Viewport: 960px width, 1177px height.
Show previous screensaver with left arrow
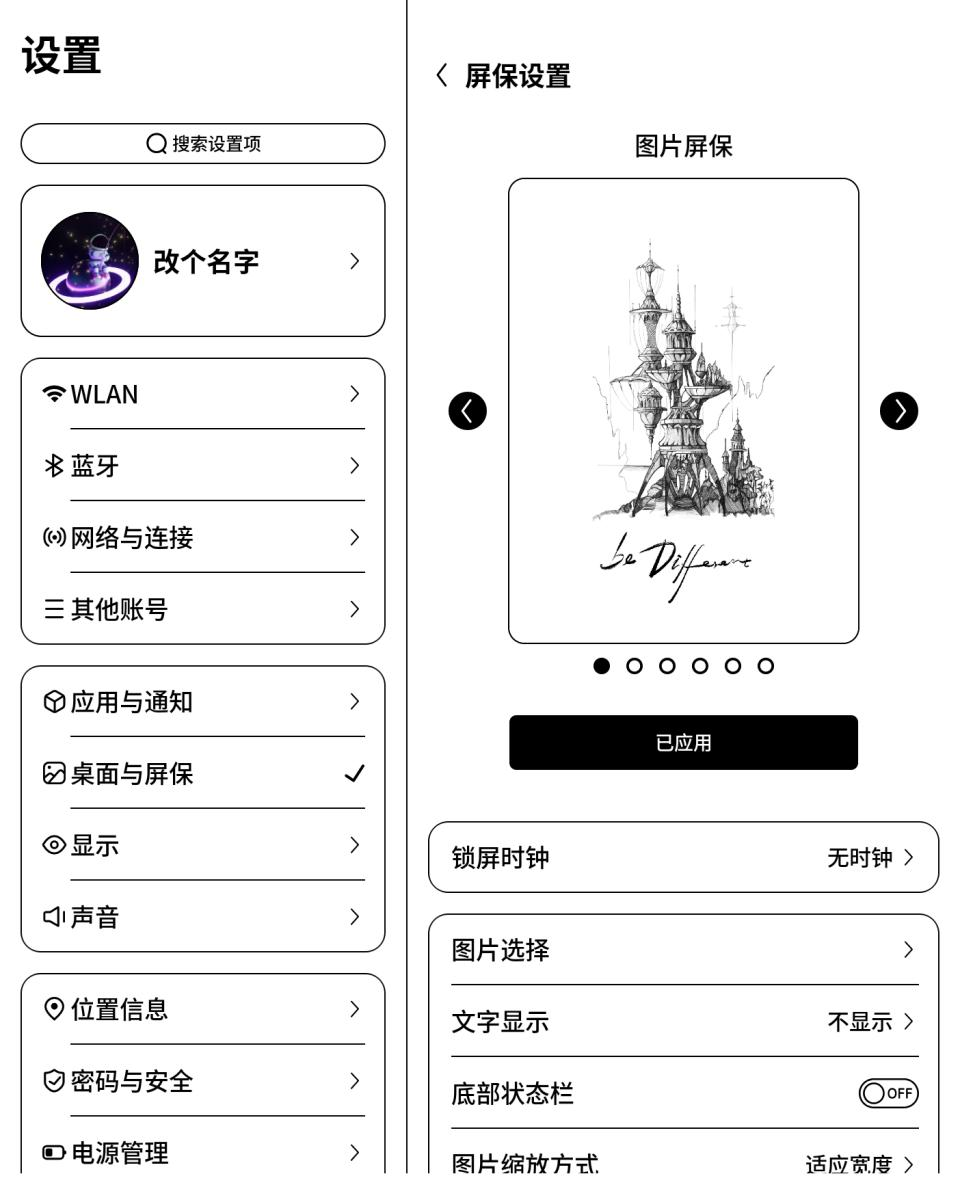pyautogui.click(x=467, y=411)
